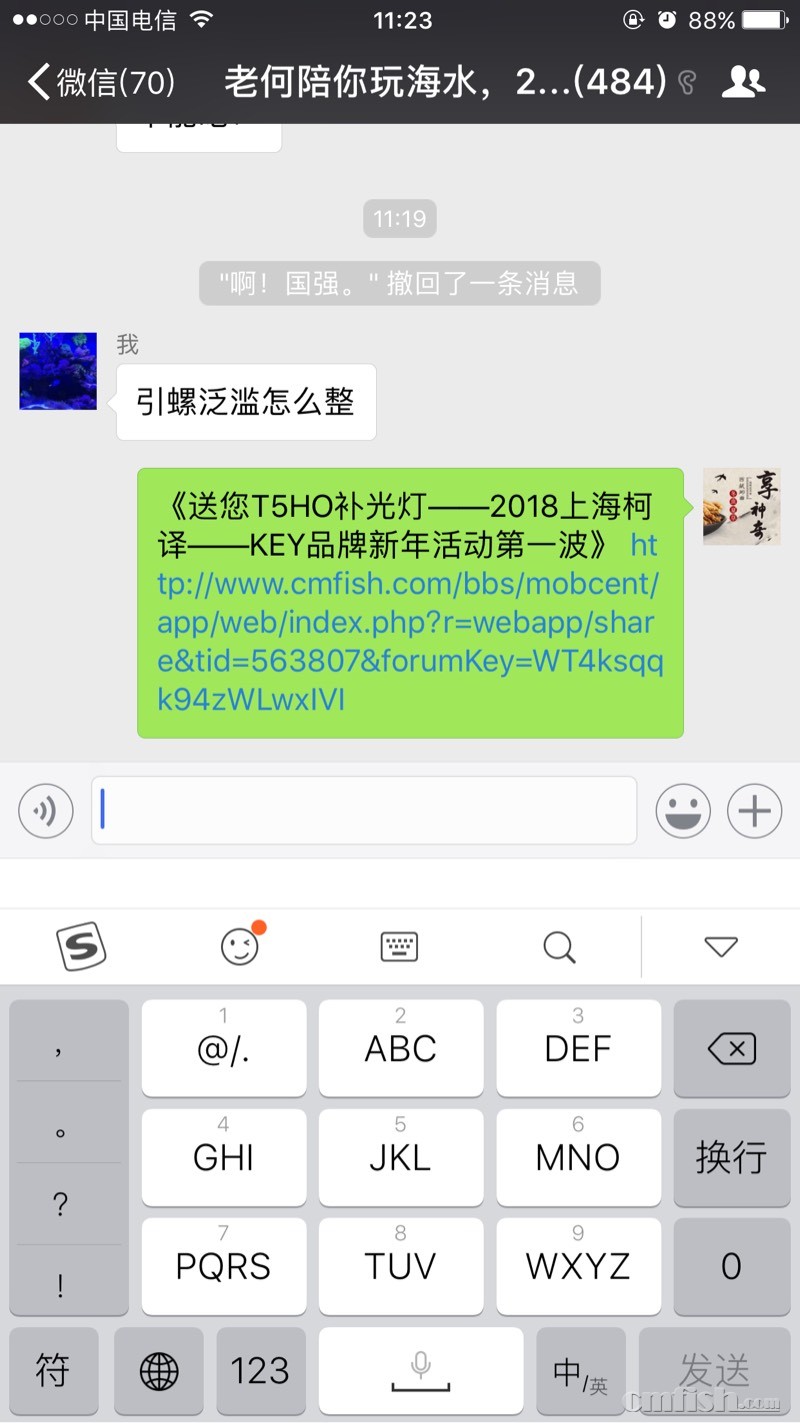Open WeChat sticker picker beside input field
This screenshot has height=1423, width=800.
click(x=683, y=811)
